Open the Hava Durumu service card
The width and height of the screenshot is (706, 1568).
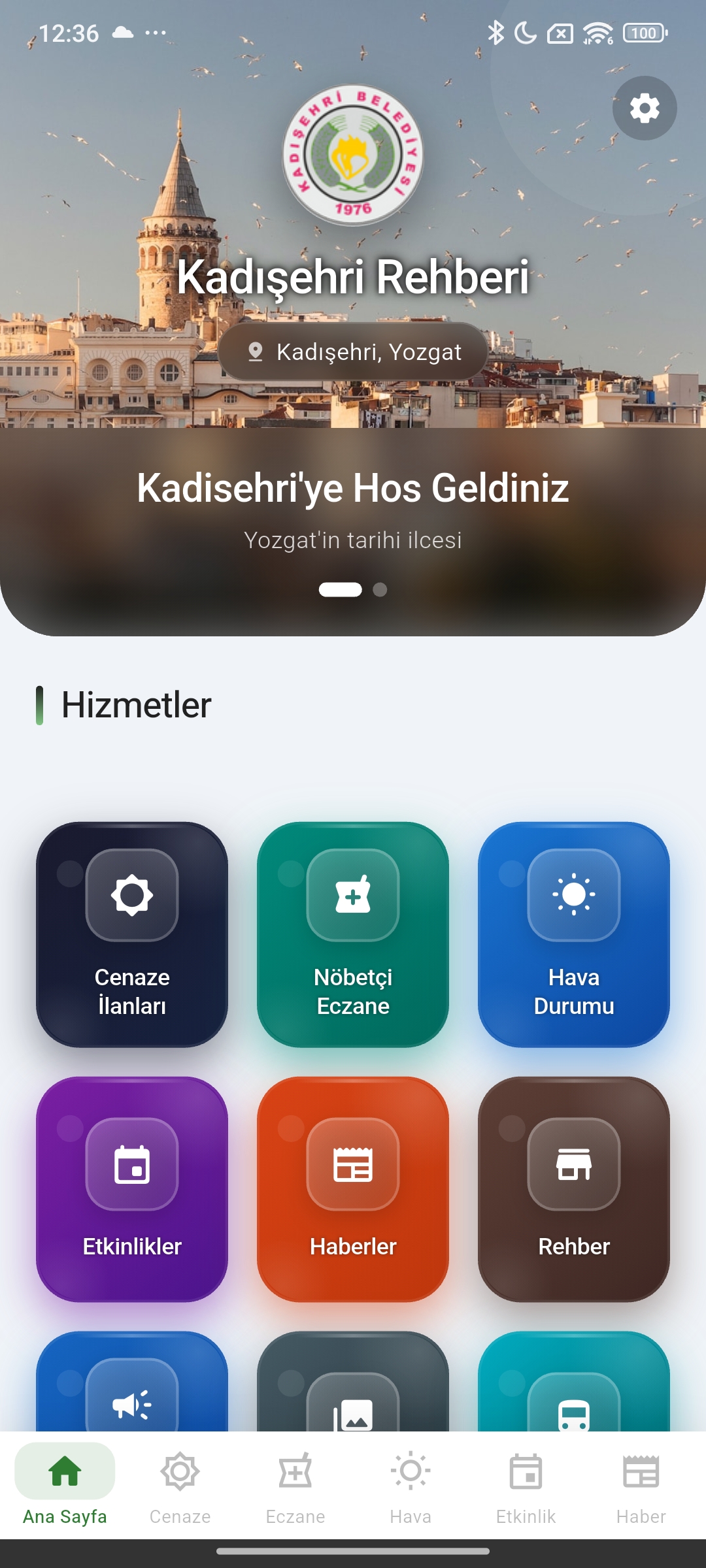[x=574, y=934]
